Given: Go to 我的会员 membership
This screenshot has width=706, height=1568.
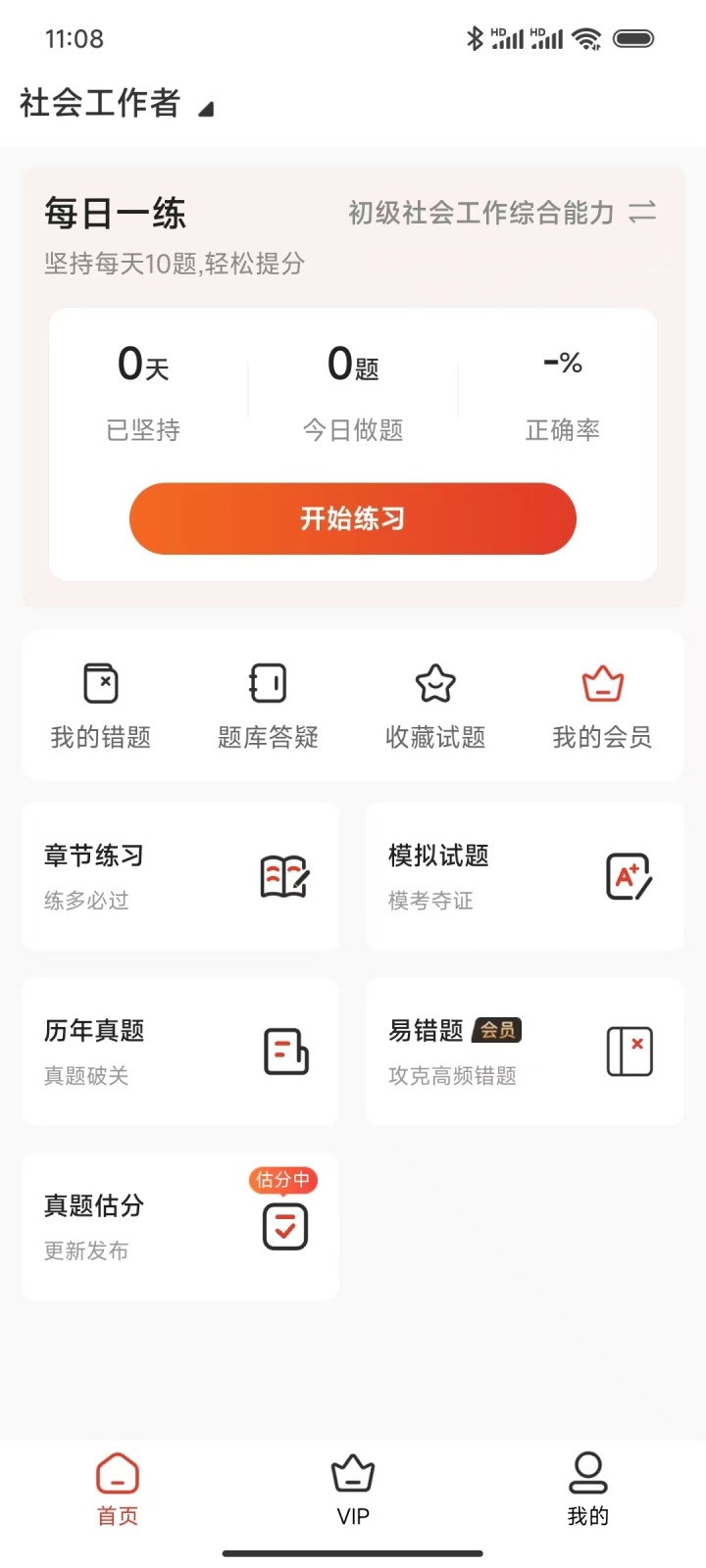Looking at the screenshot, I should pos(602,707).
